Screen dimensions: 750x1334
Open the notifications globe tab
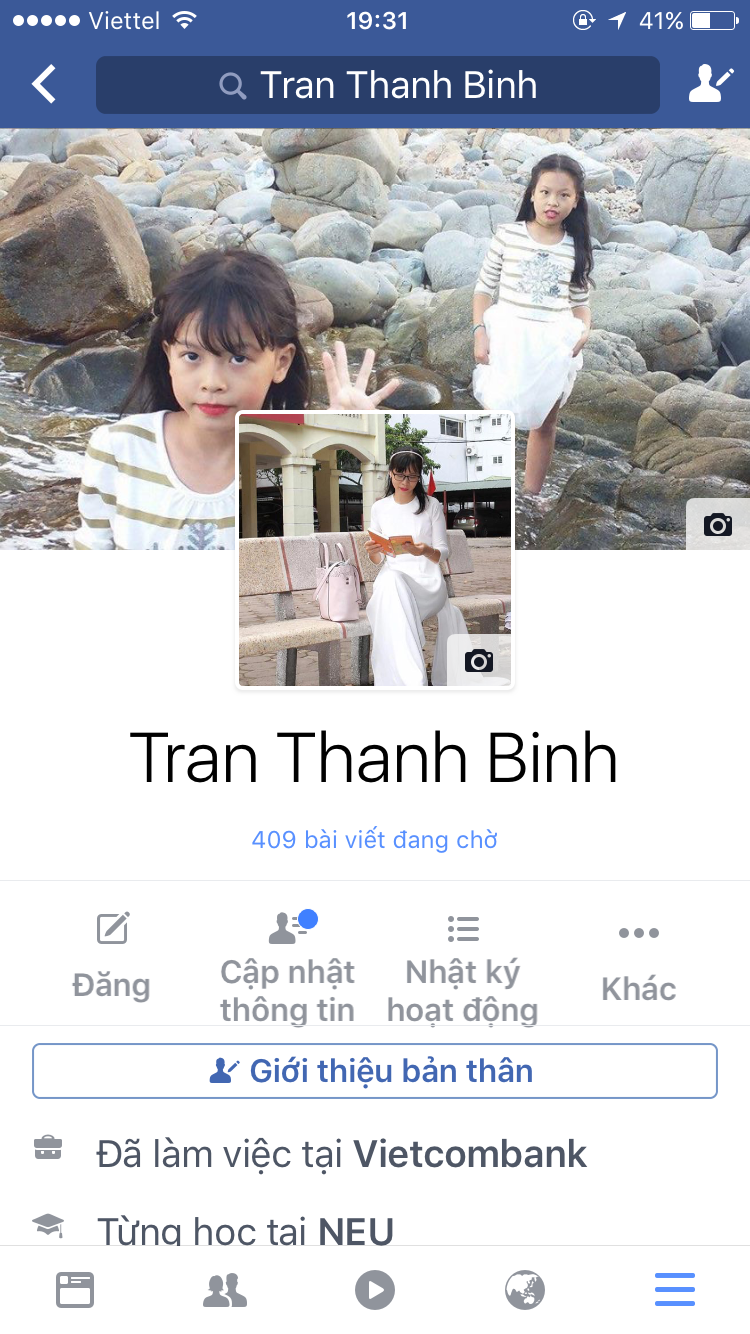point(525,1290)
